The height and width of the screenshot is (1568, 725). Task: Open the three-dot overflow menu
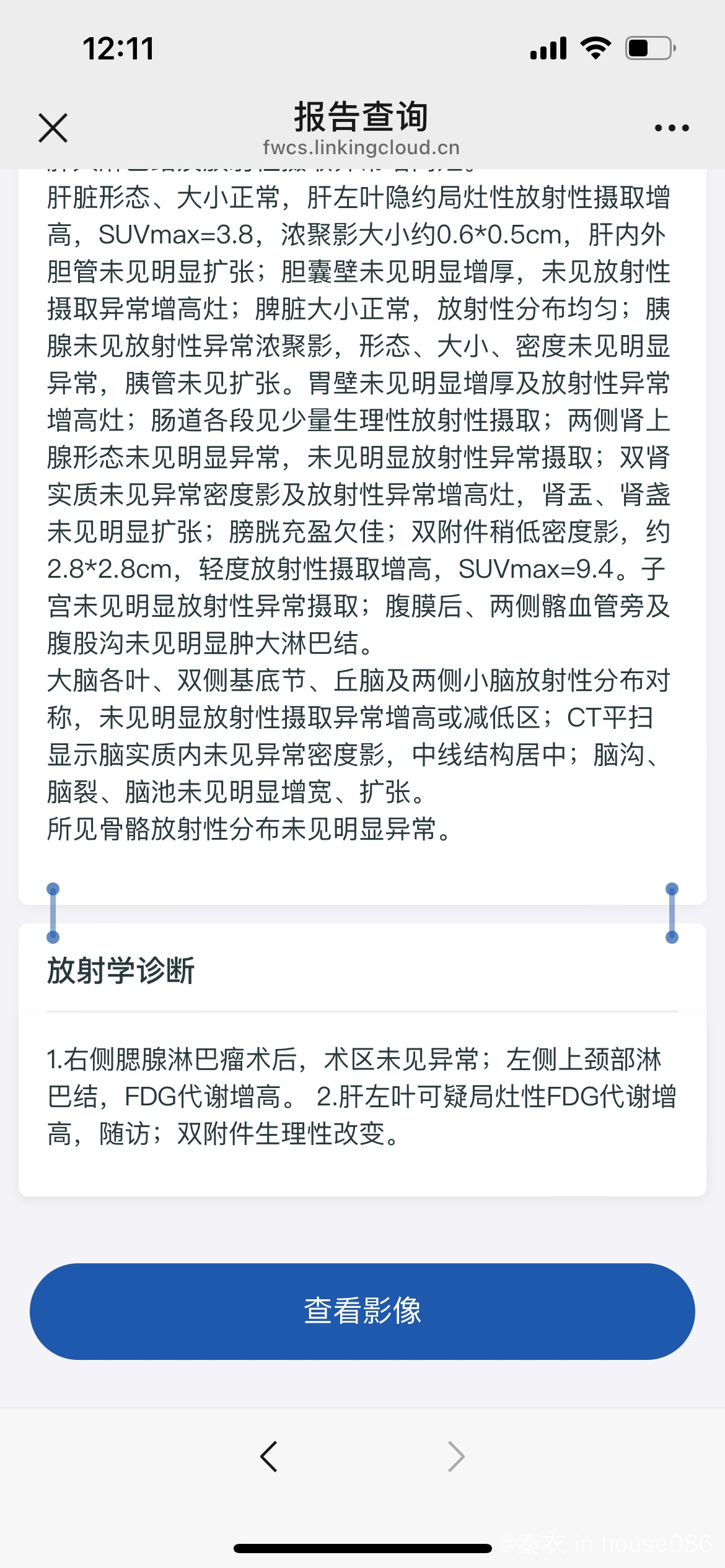point(672,128)
